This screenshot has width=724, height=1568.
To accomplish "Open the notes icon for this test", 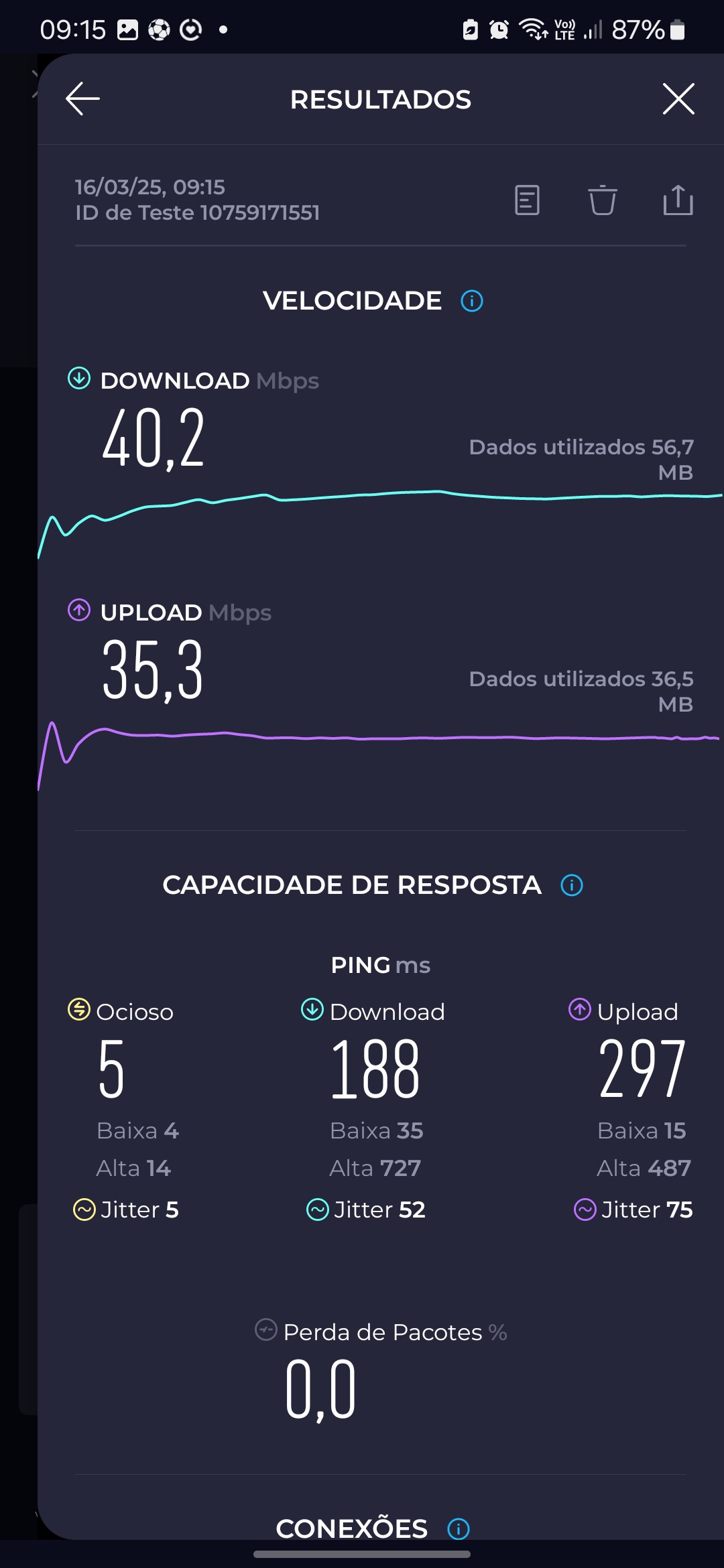I will pos(527,200).
